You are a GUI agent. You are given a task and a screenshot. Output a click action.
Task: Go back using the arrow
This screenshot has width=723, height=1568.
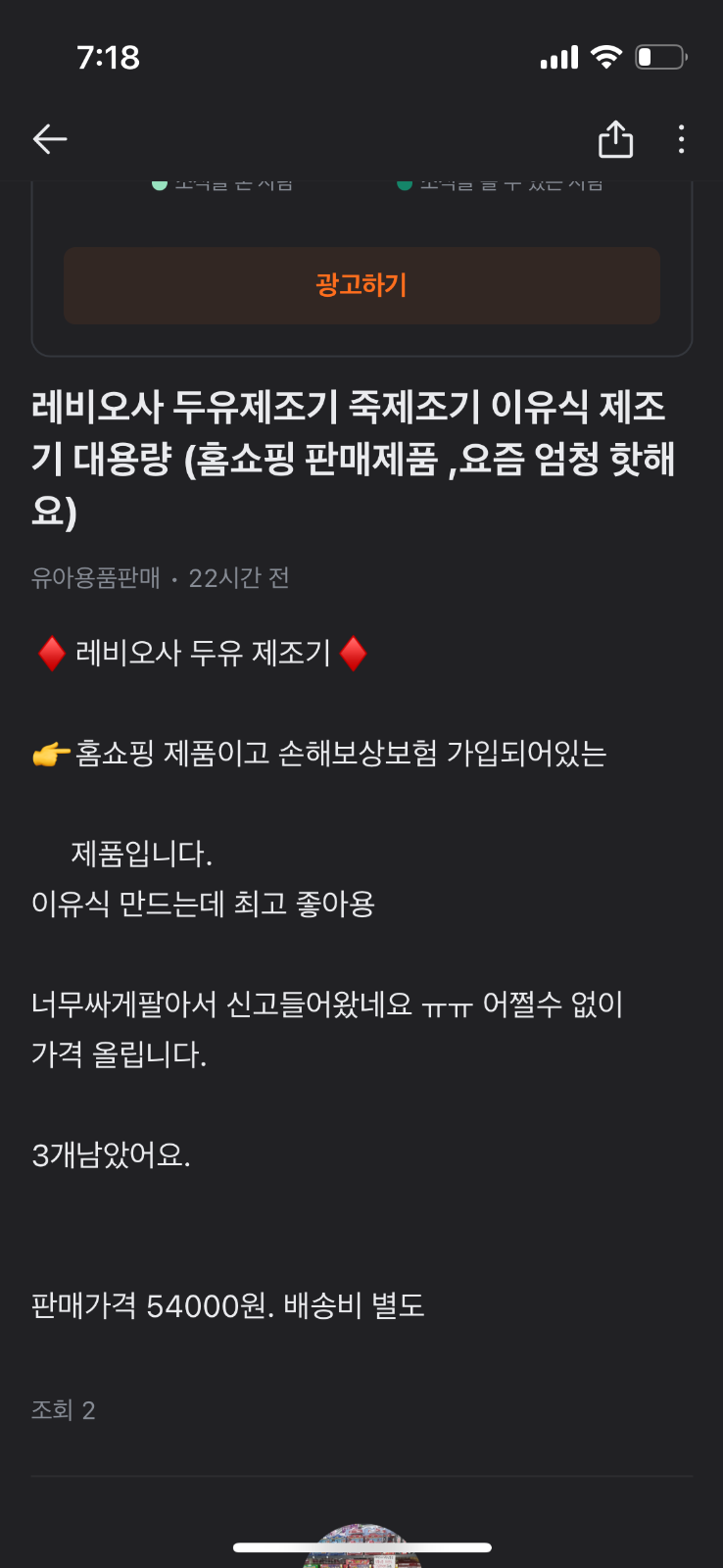50,139
